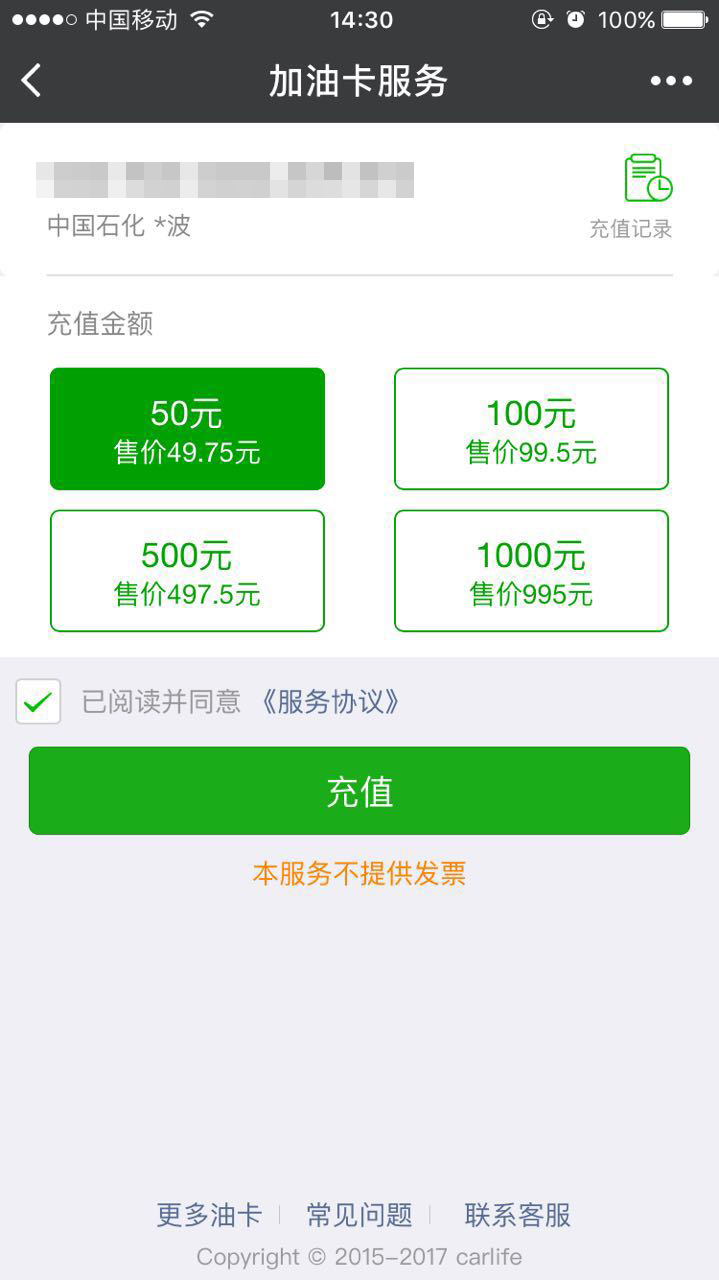This screenshot has height=1280, width=719.
Task: Tap the green 充值 button
Action: click(359, 791)
